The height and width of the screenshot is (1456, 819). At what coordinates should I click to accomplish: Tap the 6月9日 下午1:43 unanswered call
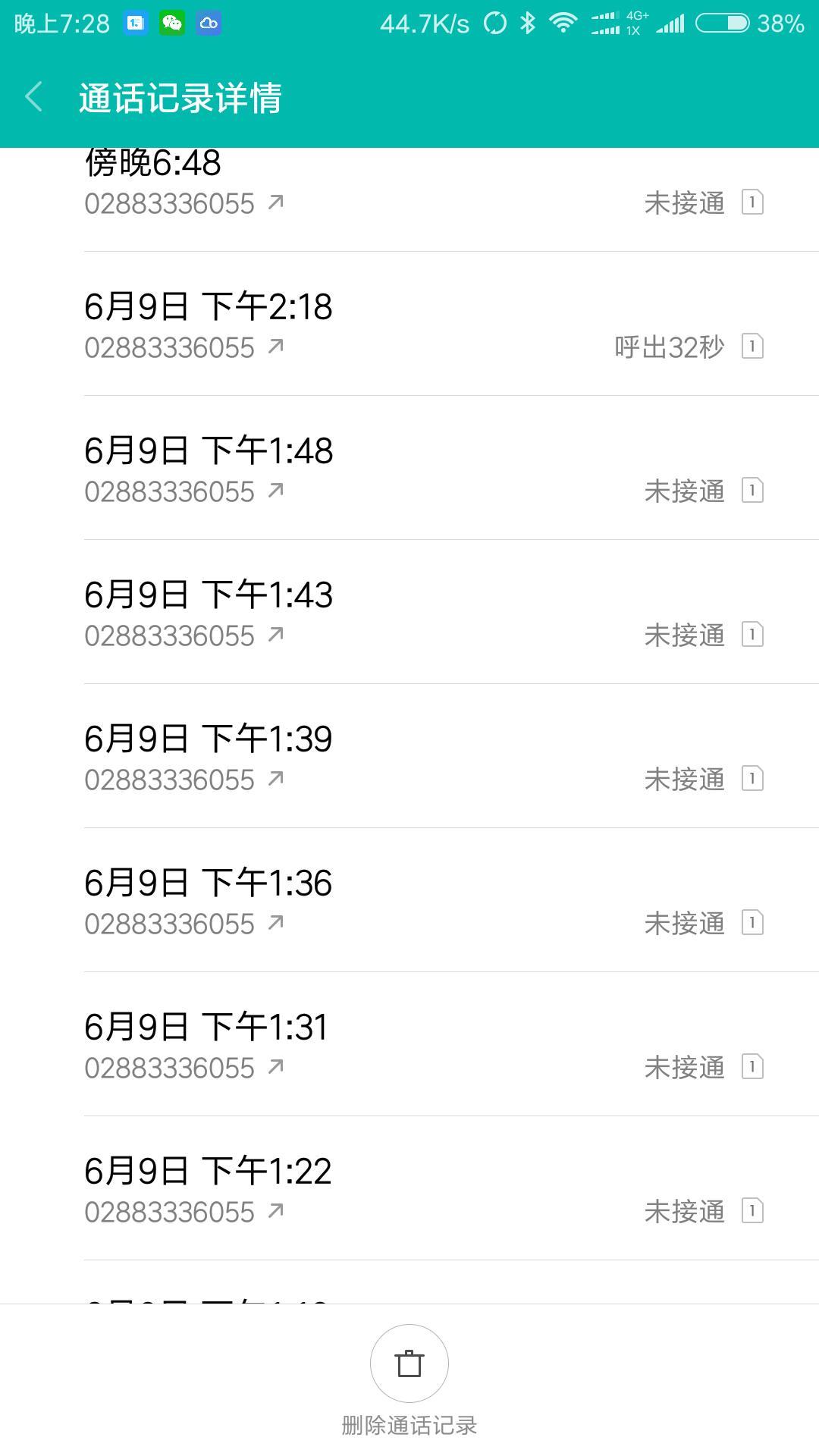coord(409,612)
